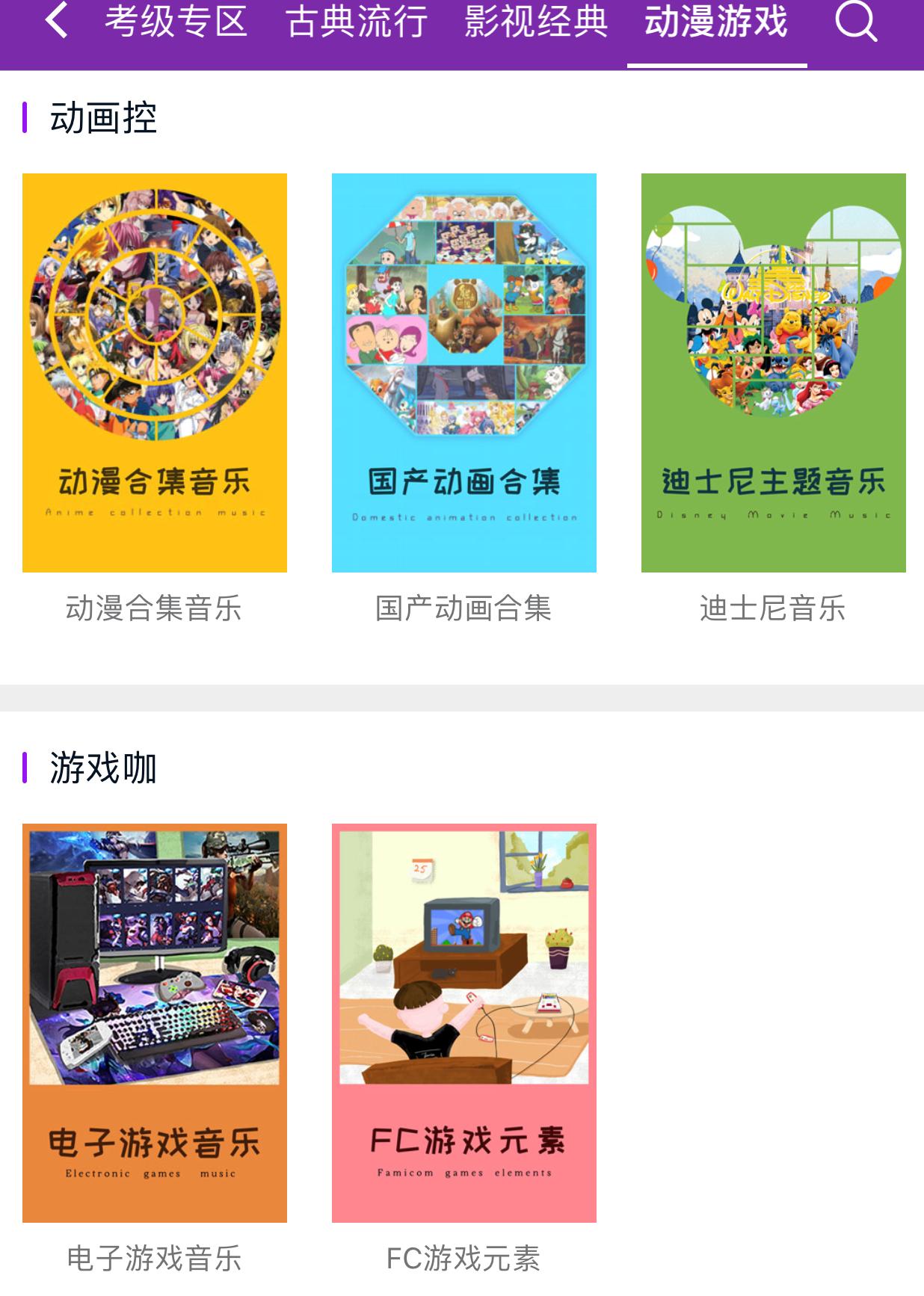Open the 动漫合集音乐 album cover

coord(154,371)
